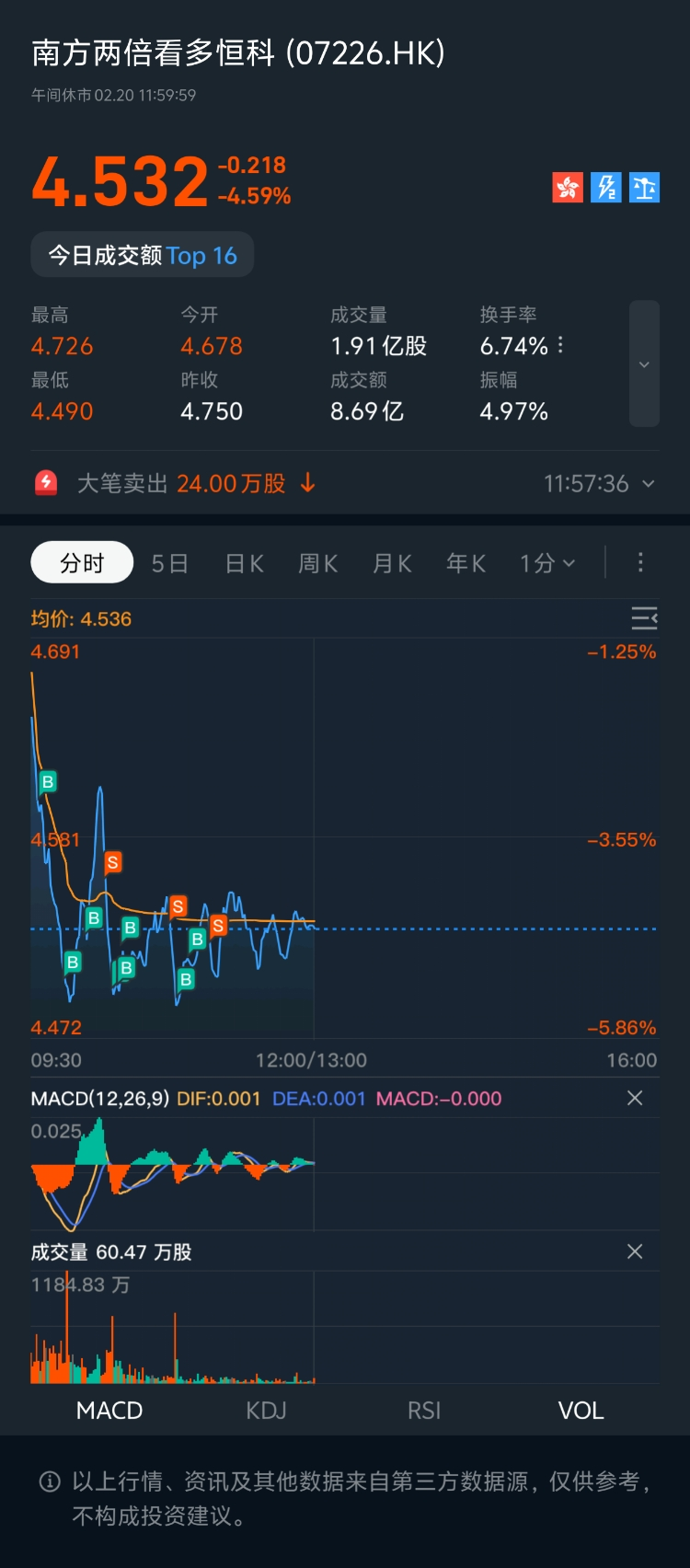This screenshot has height=1568, width=690.
Task: Close the MACD indicator panel
Action: click(635, 1098)
